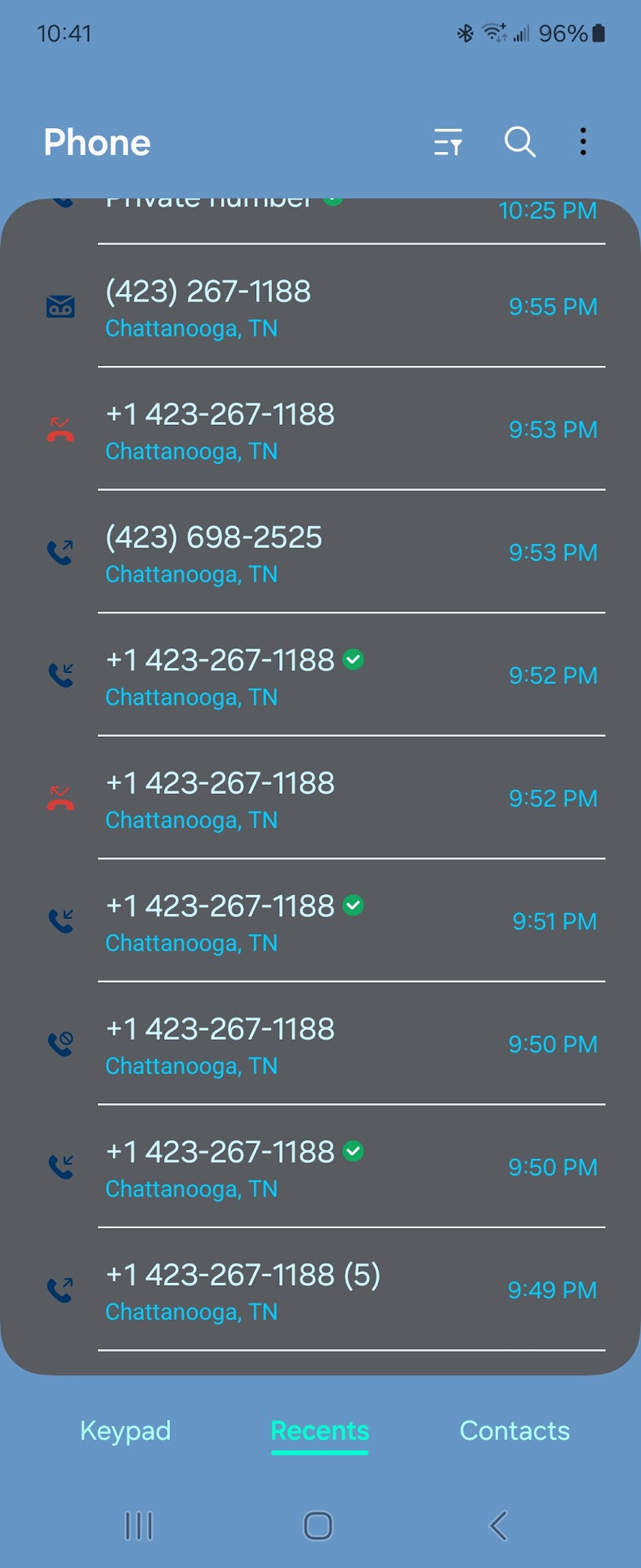The width and height of the screenshot is (641, 1568).
Task: Switch to the Keypad tab
Action: (x=126, y=1431)
